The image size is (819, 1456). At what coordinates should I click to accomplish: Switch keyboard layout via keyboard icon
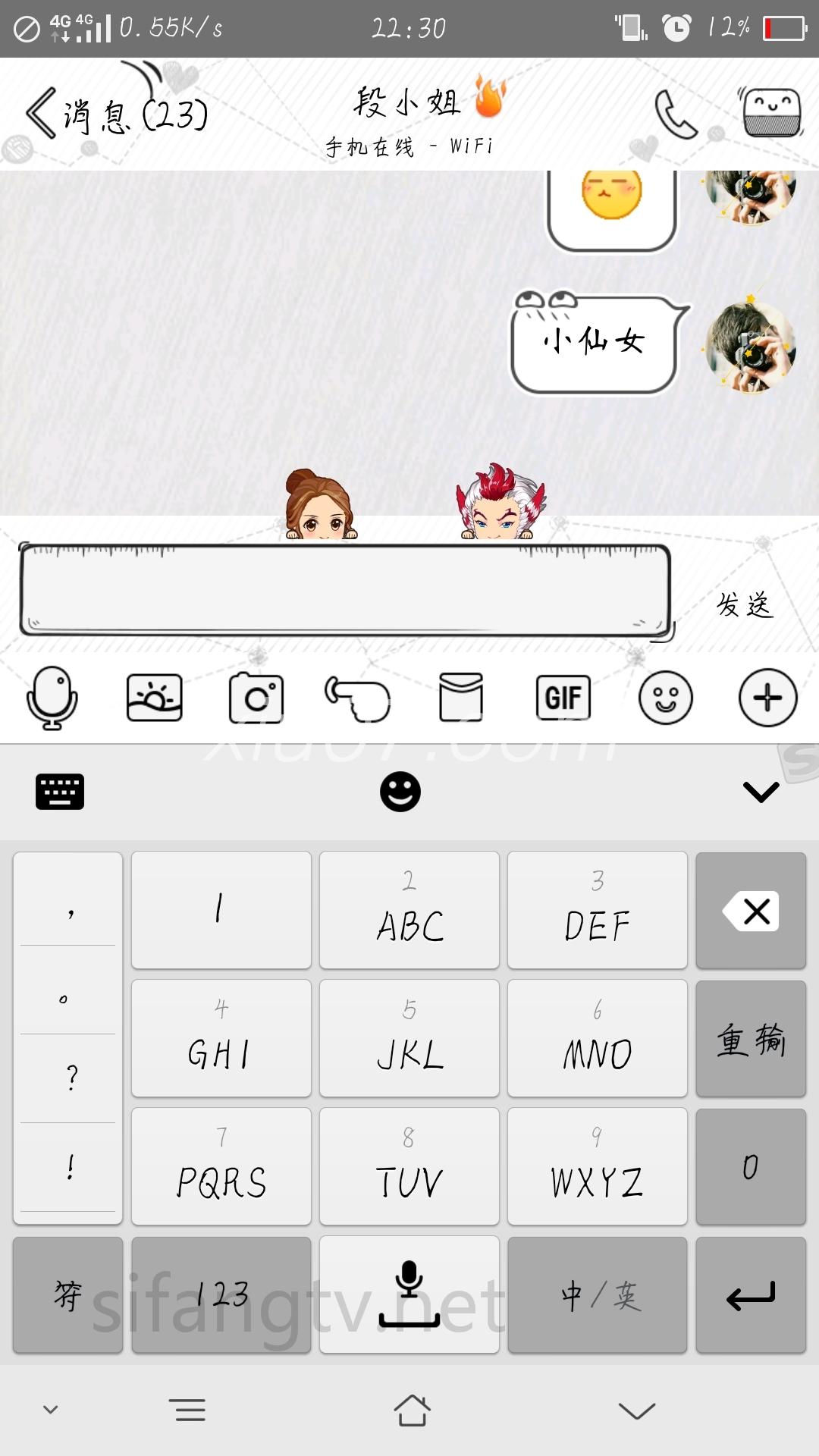pos(60,792)
